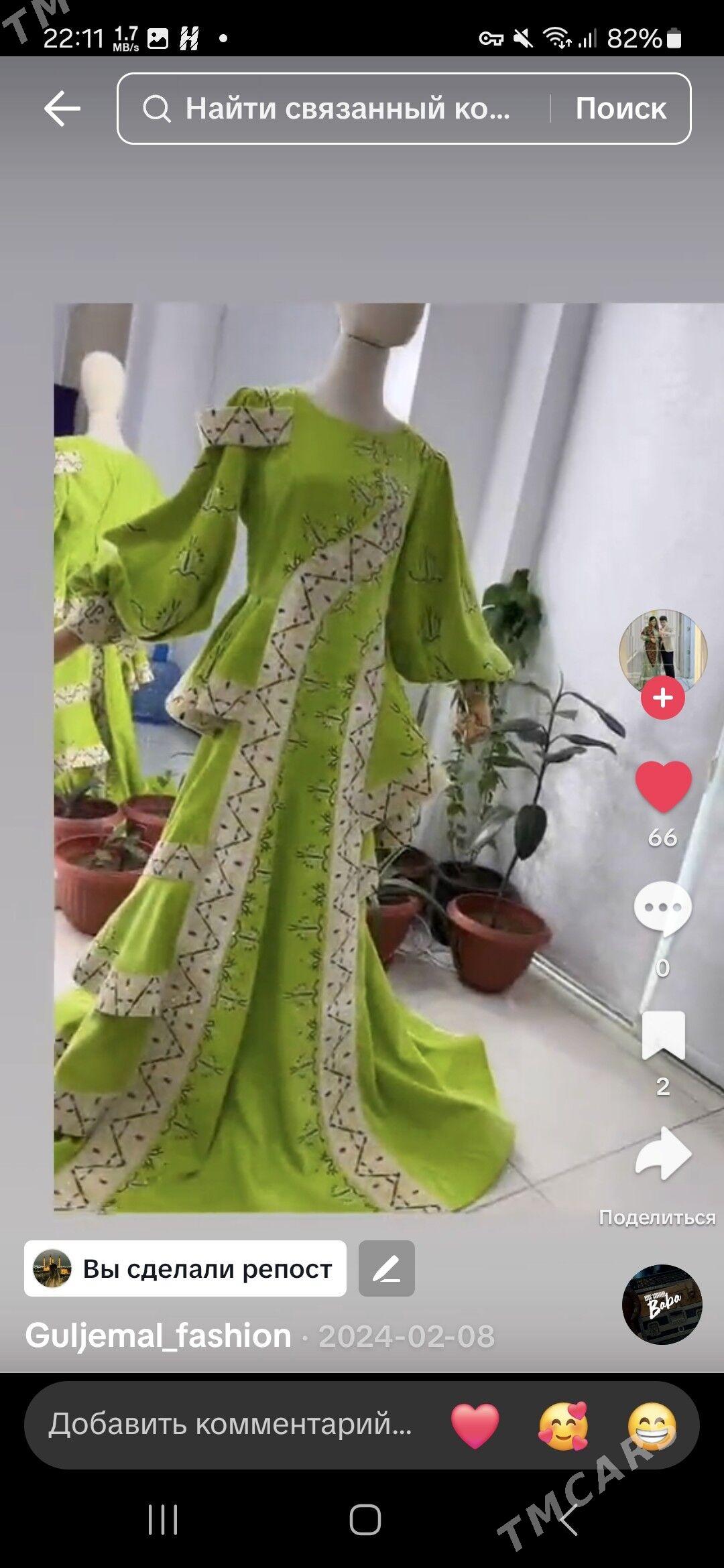Open the creator's profile avatar
Image resolution: width=724 pixels, height=1568 pixels.
click(662, 651)
